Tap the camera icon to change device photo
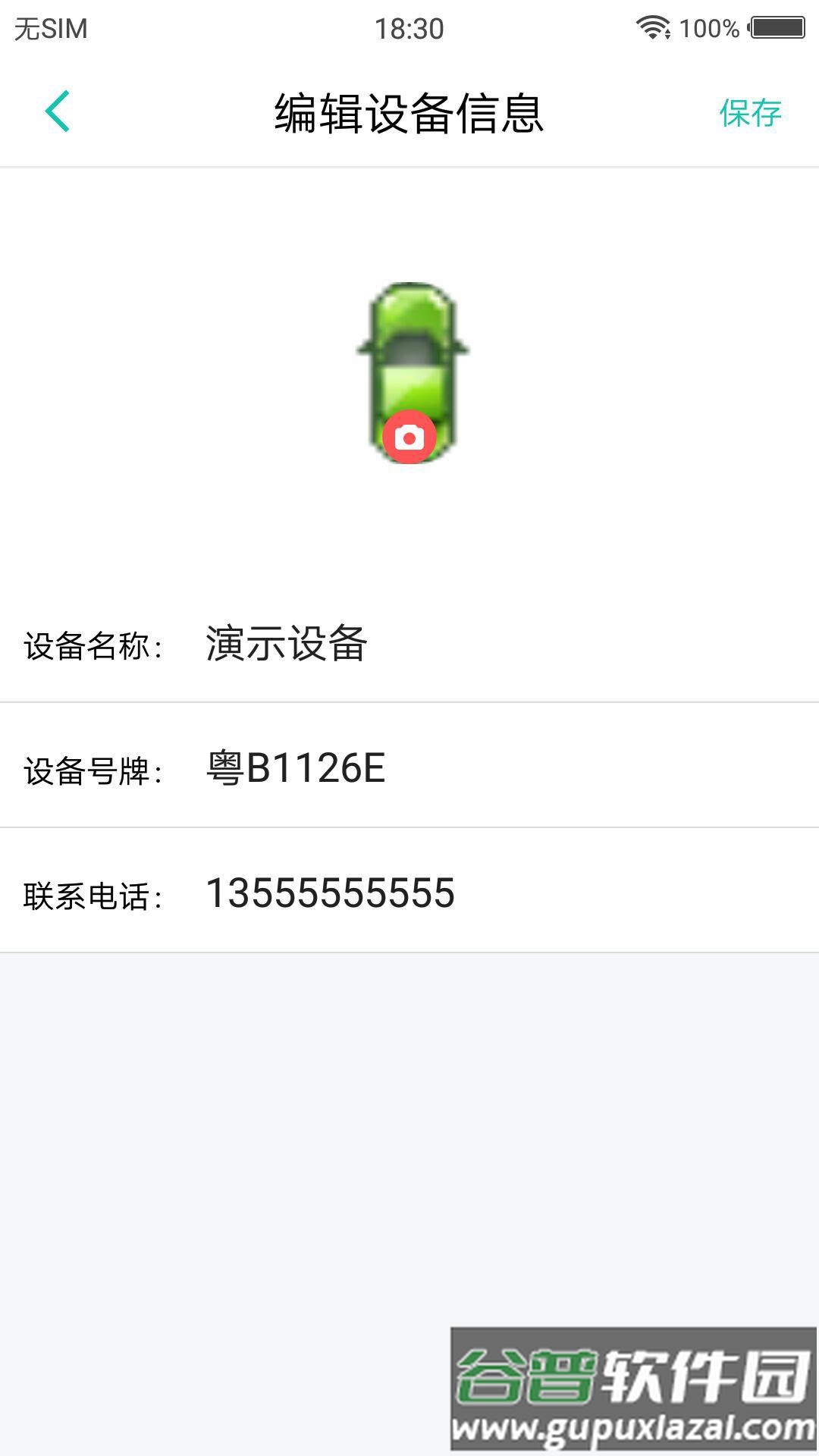The width and height of the screenshot is (819, 1456). coord(410,437)
